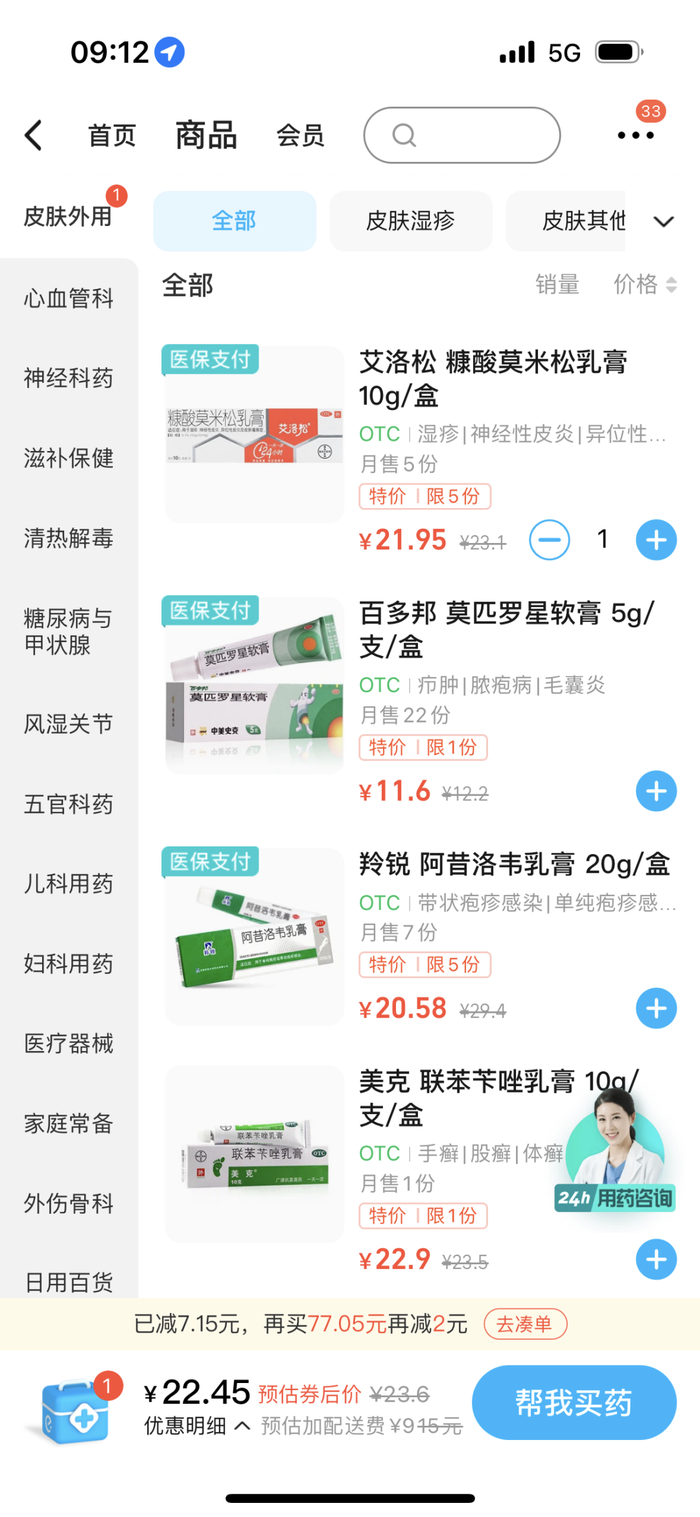Expand the subcategory chips dropdown arrow
Image resolution: width=700 pixels, height=1517 pixels.
[x=664, y=221]
